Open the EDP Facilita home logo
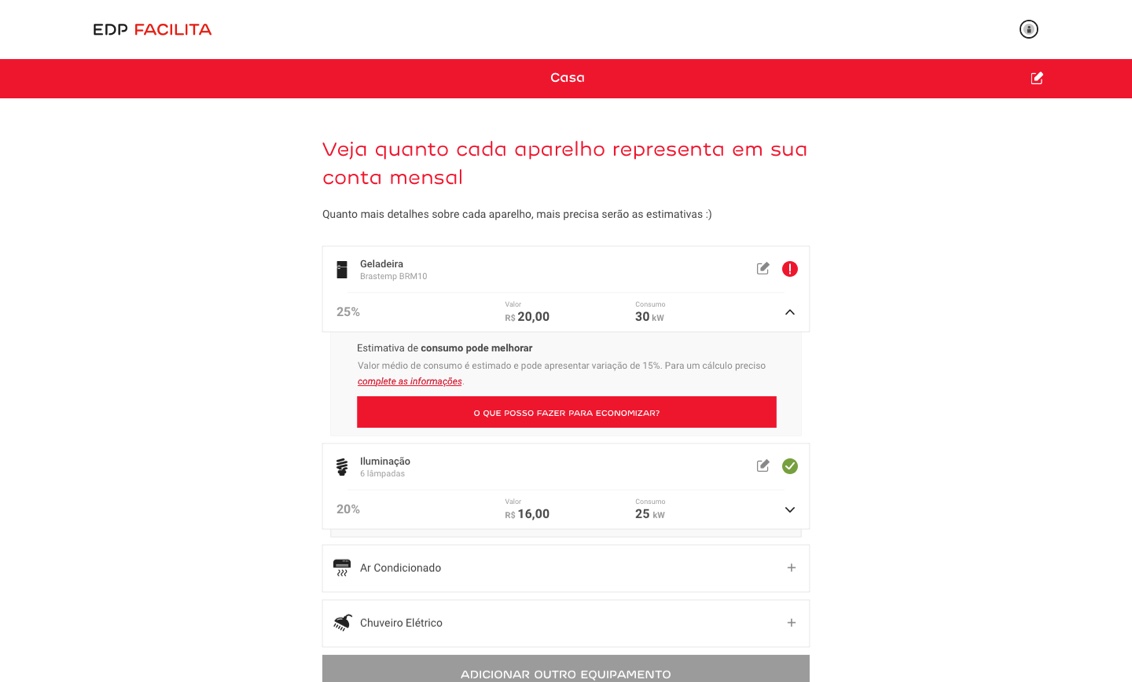 coord(153,30)
